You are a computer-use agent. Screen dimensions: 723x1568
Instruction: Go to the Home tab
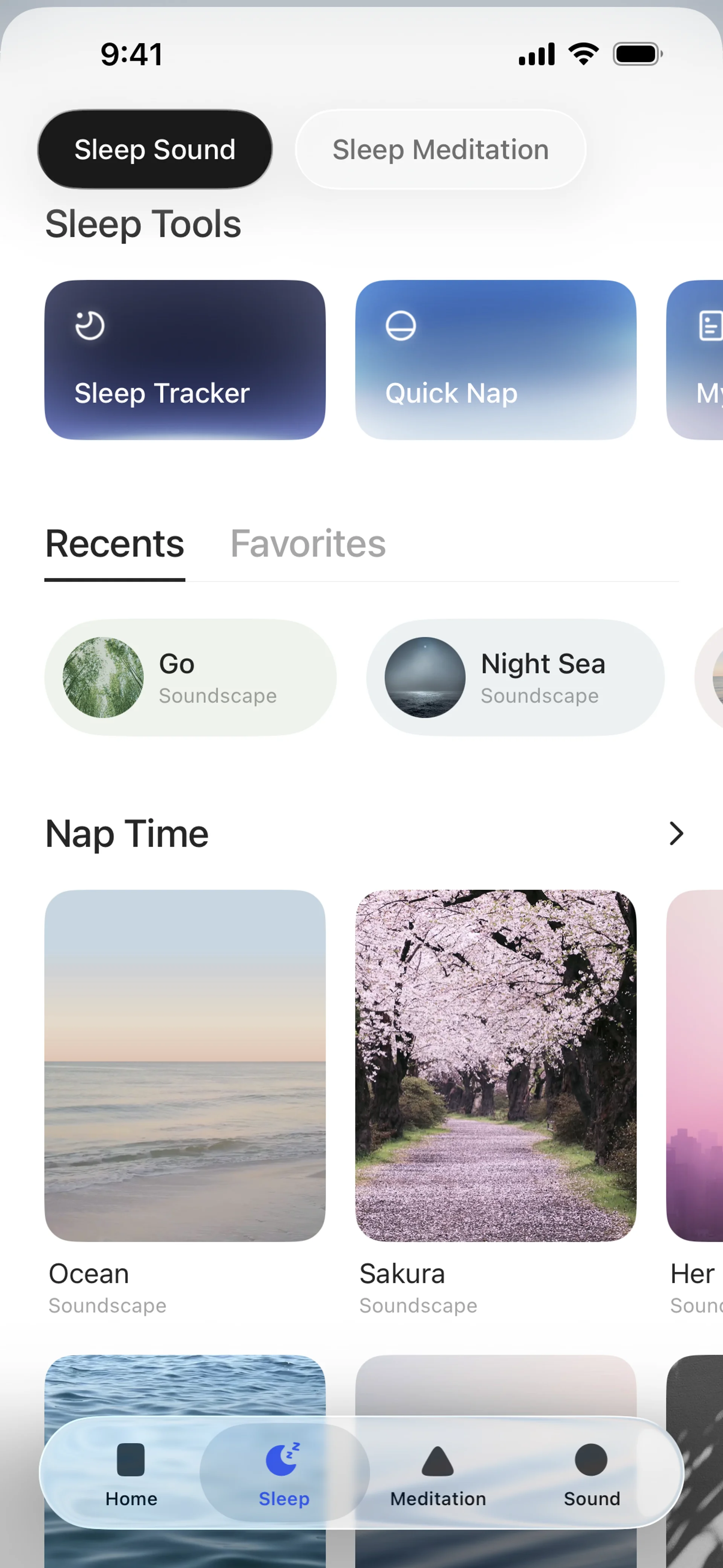point(131,1474)
